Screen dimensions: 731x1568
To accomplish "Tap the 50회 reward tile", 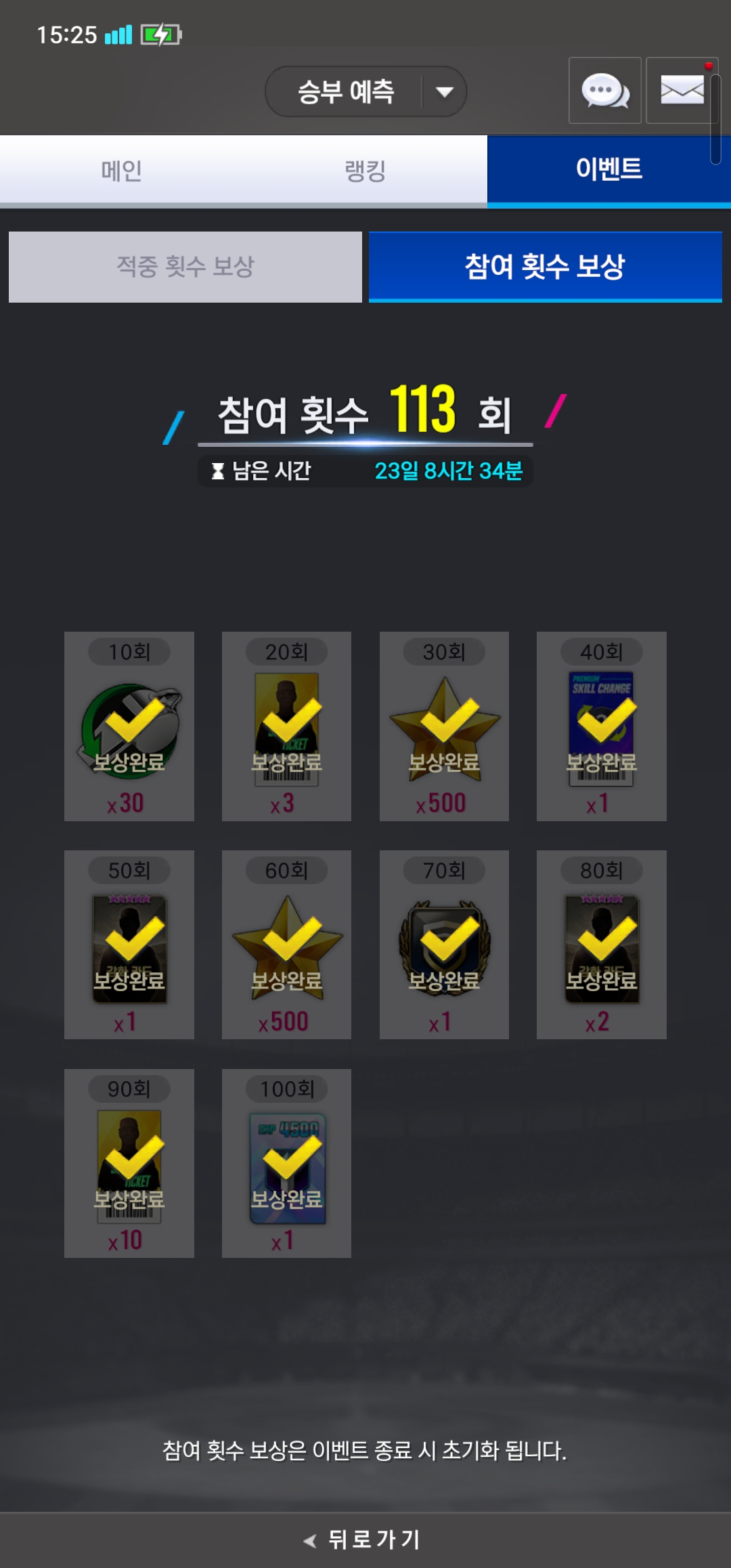I will (129, 945).
